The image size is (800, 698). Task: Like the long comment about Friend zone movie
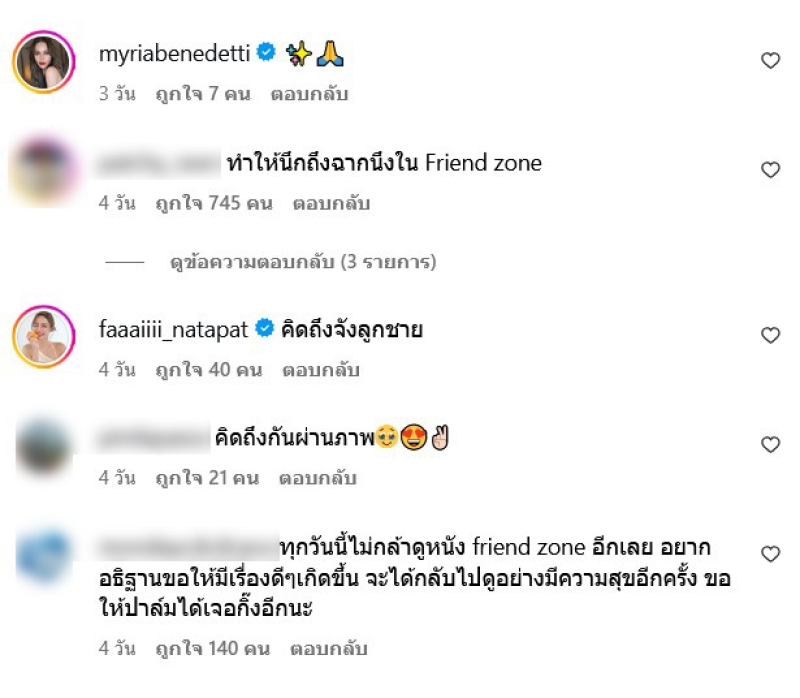pyautogui.click(x=770, y=554)
